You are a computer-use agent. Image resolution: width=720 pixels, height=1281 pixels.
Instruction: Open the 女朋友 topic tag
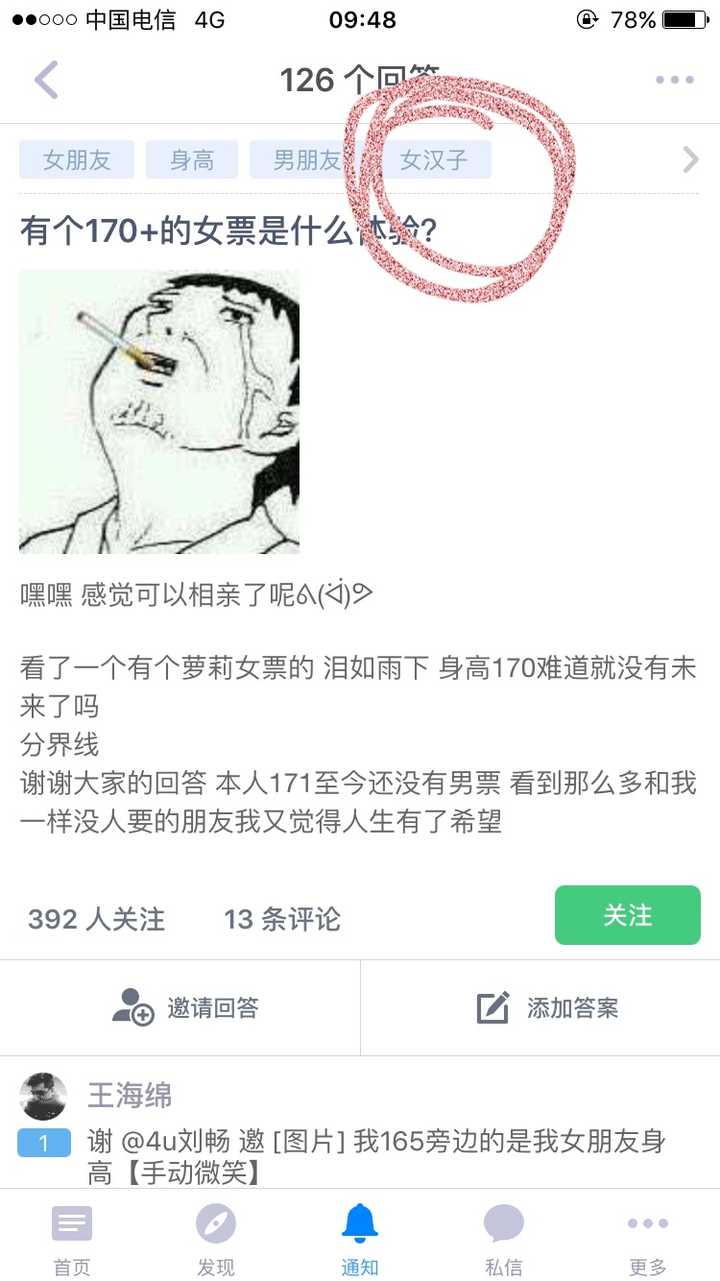click(76, 160)
